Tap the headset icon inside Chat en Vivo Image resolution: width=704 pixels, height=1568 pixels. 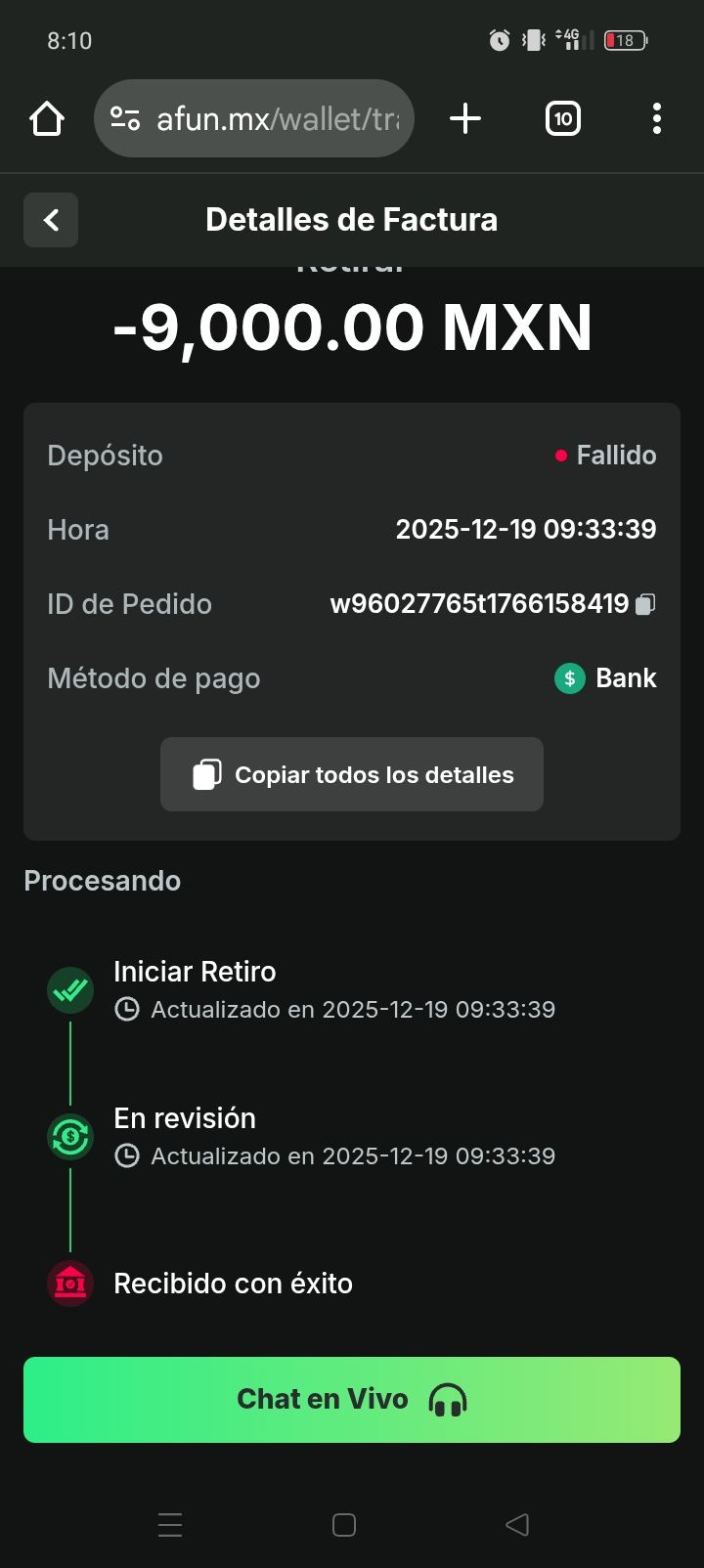pyautogui.click(x=447, y=1399)
